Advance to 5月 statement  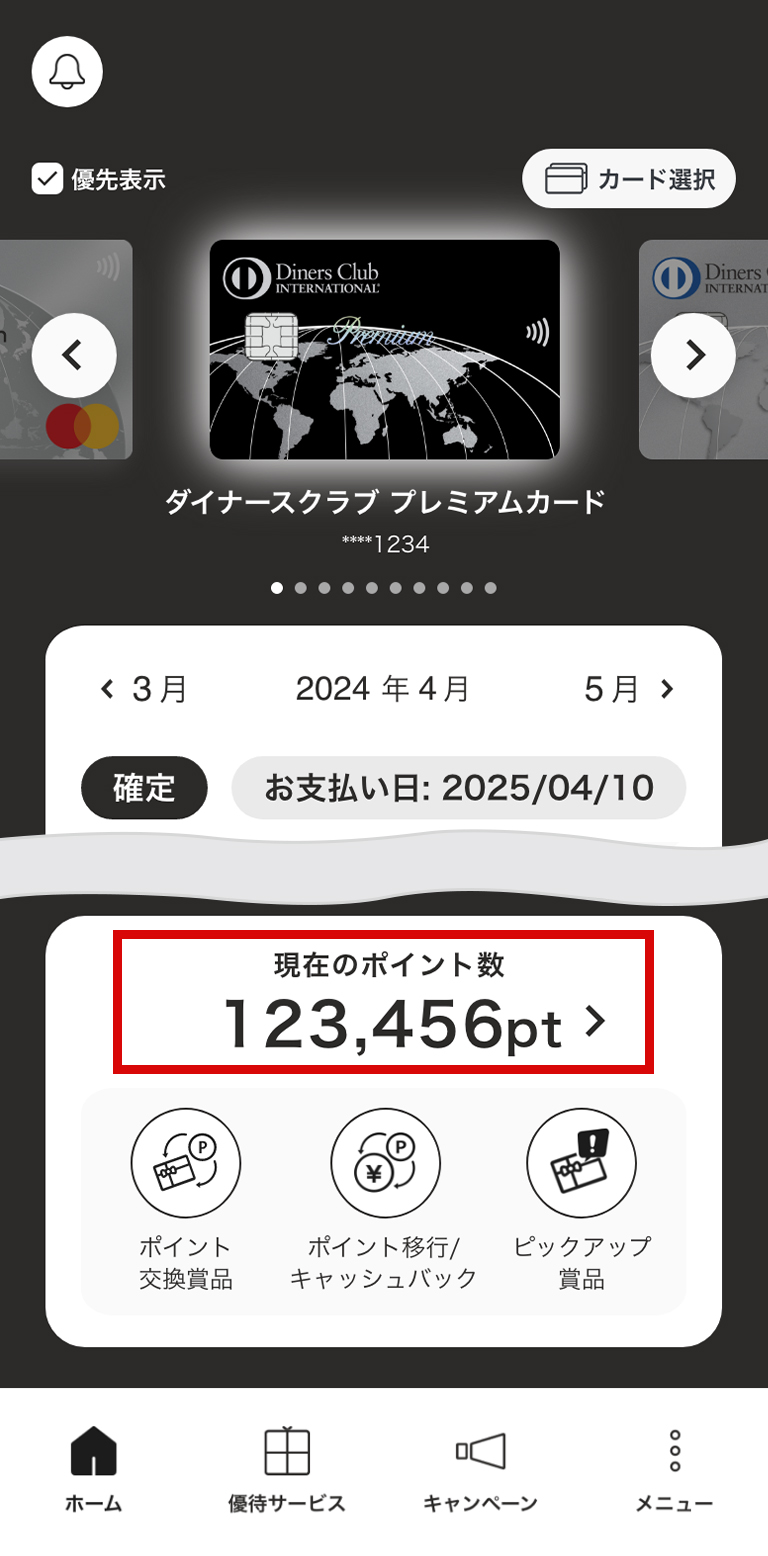pos(629,689)
